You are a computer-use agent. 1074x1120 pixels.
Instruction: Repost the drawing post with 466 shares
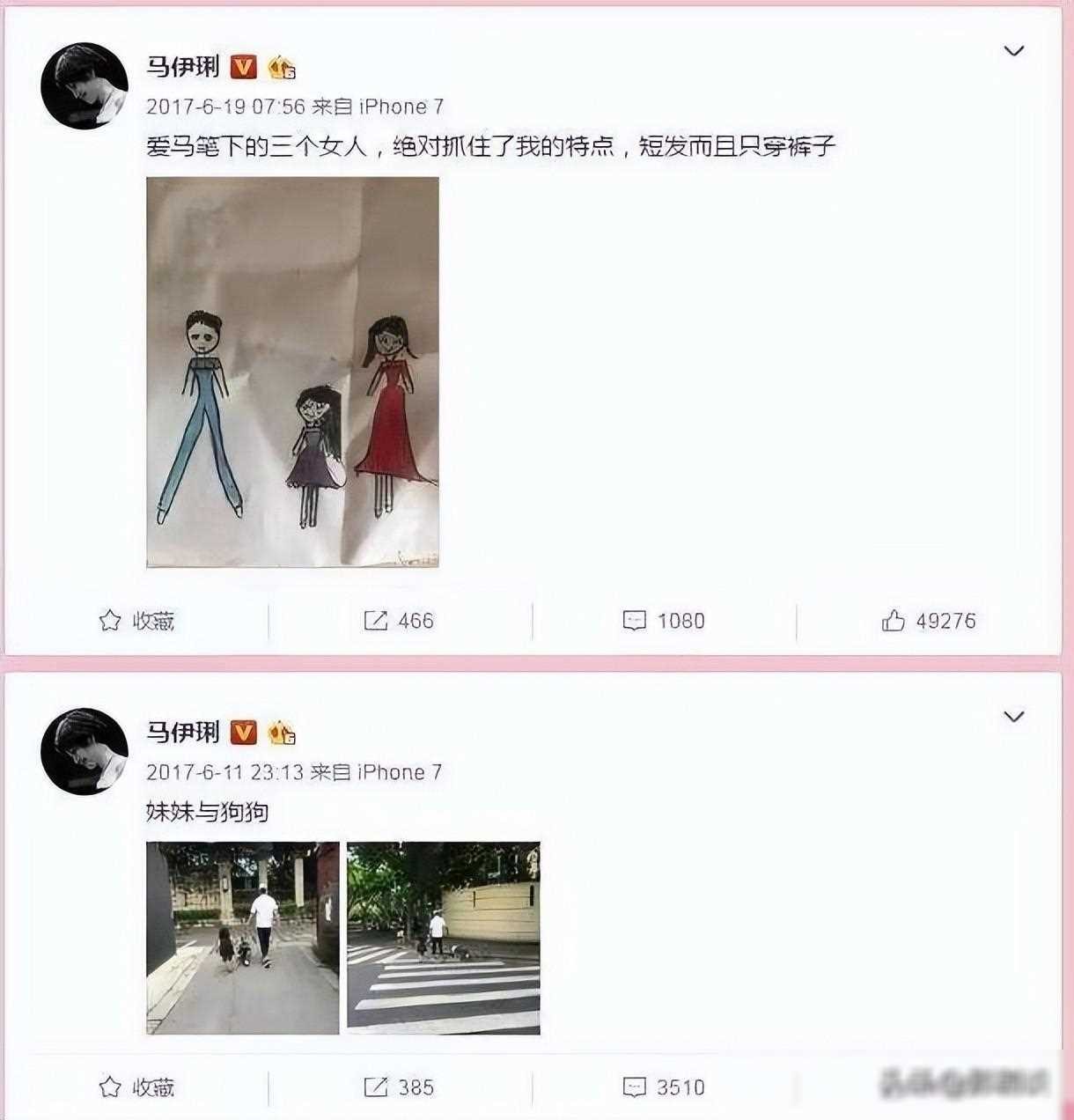pos(398,622)
